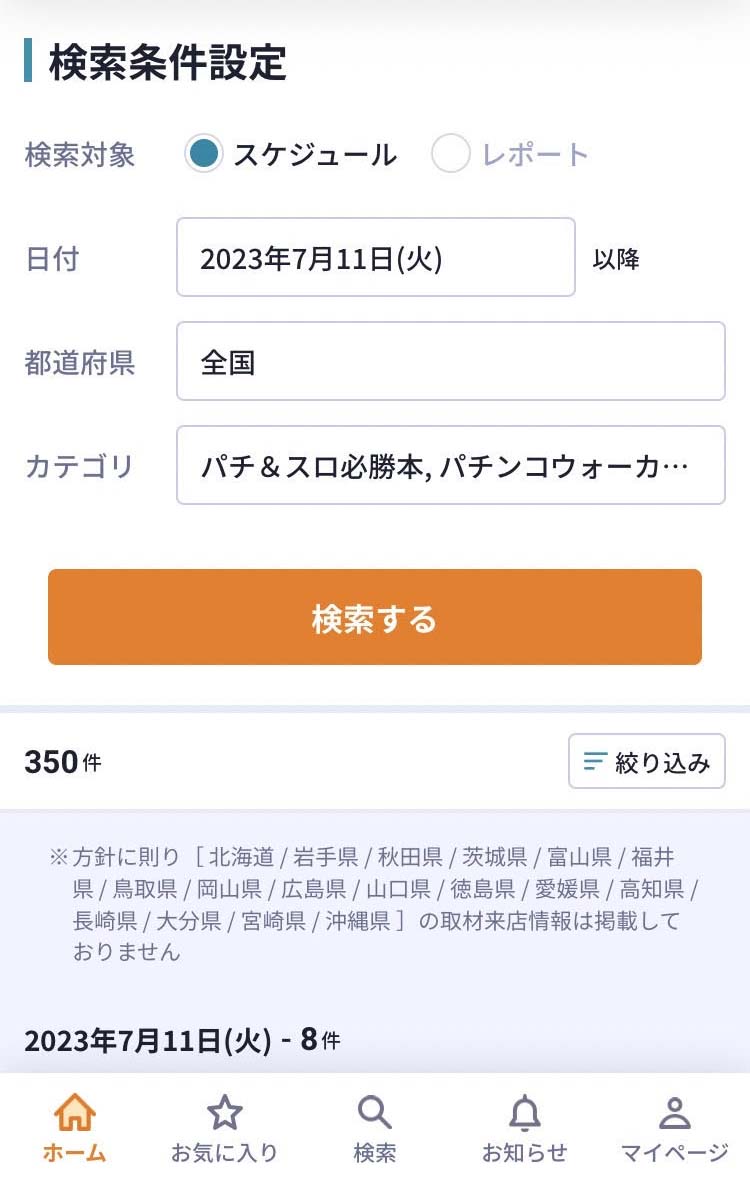Tap the filter lines icon beside 絞り込み

point(592,761)
